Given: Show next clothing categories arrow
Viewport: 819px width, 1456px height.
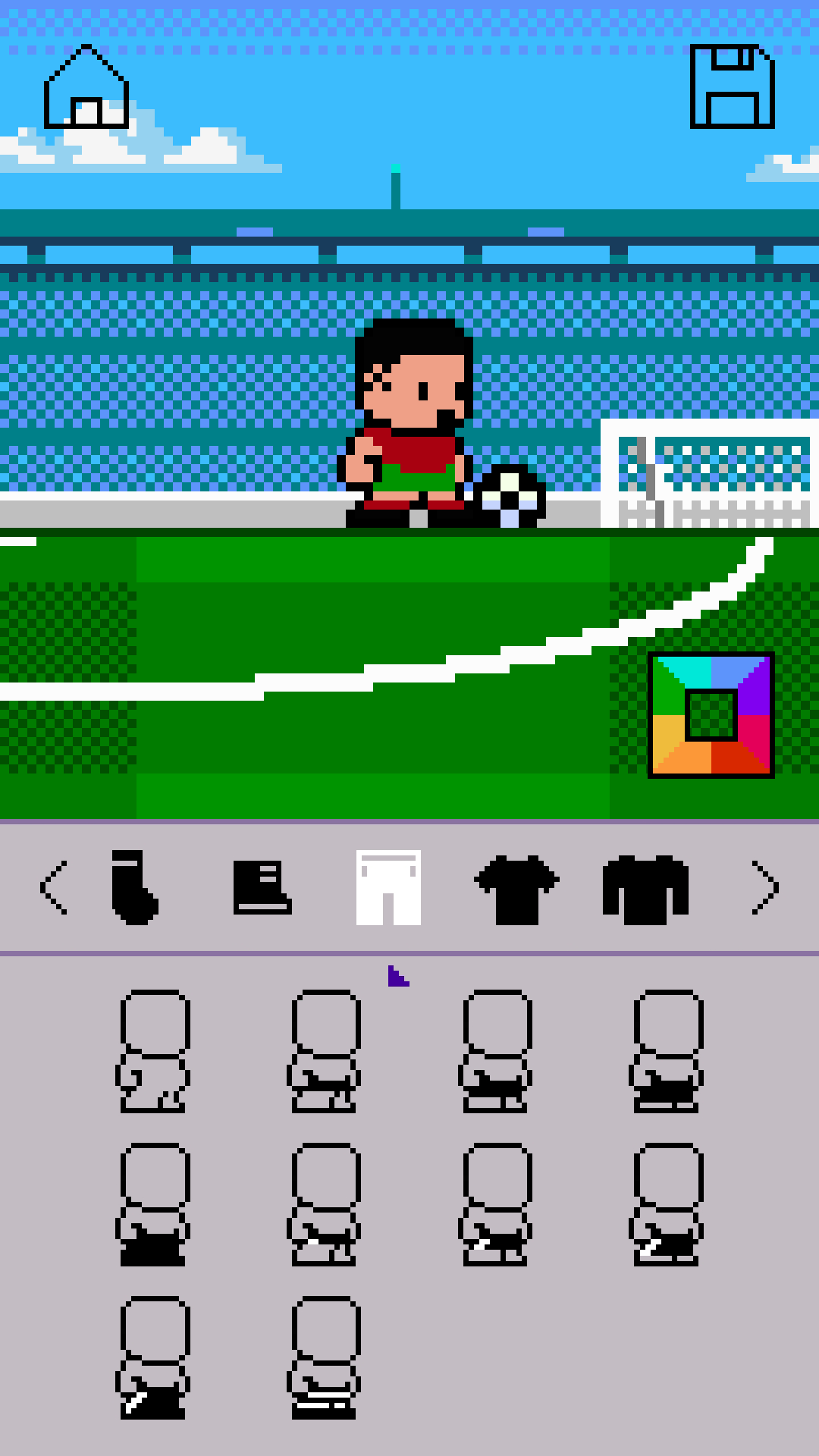Looking at the screenshot, I should [x=764, y=887].
